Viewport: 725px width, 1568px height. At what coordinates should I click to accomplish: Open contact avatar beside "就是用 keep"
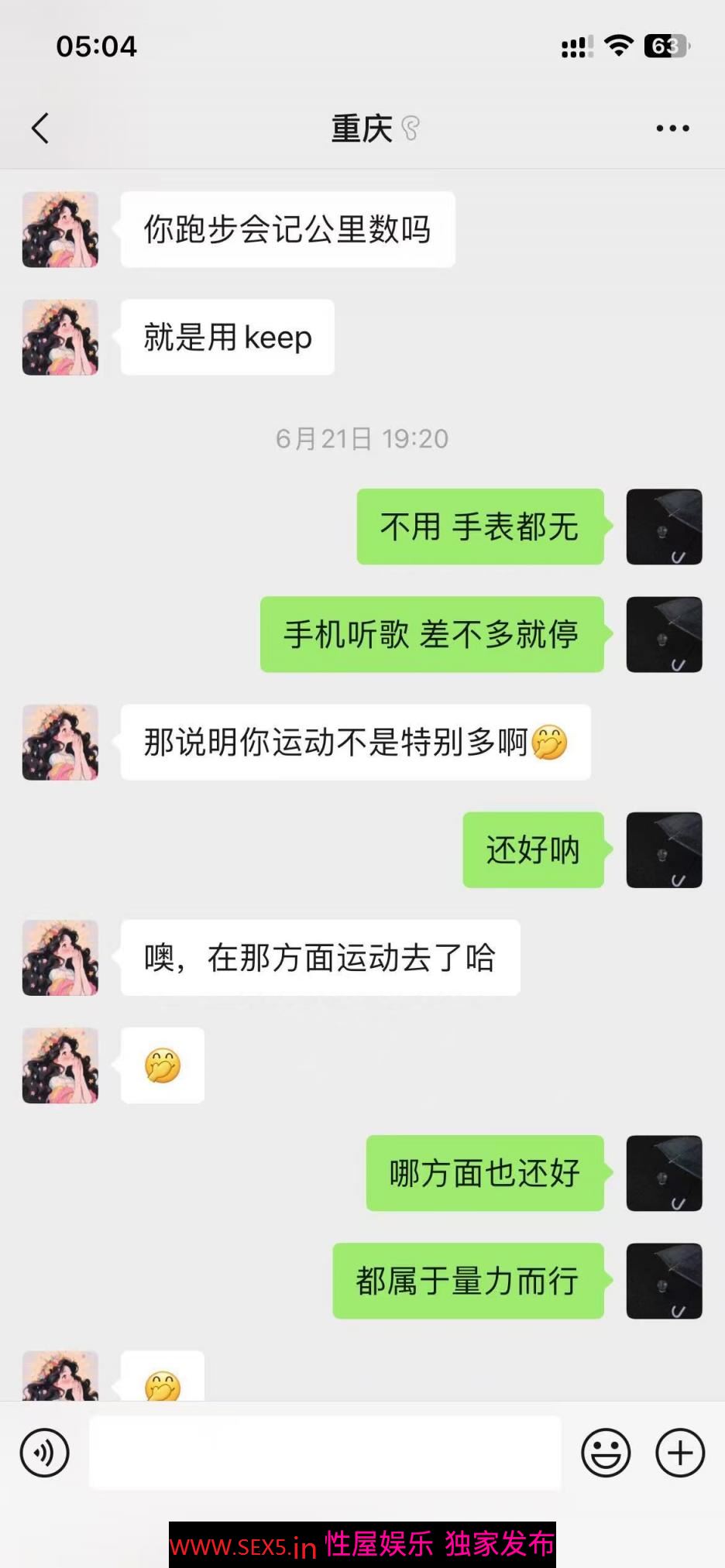tap(60, 338)
